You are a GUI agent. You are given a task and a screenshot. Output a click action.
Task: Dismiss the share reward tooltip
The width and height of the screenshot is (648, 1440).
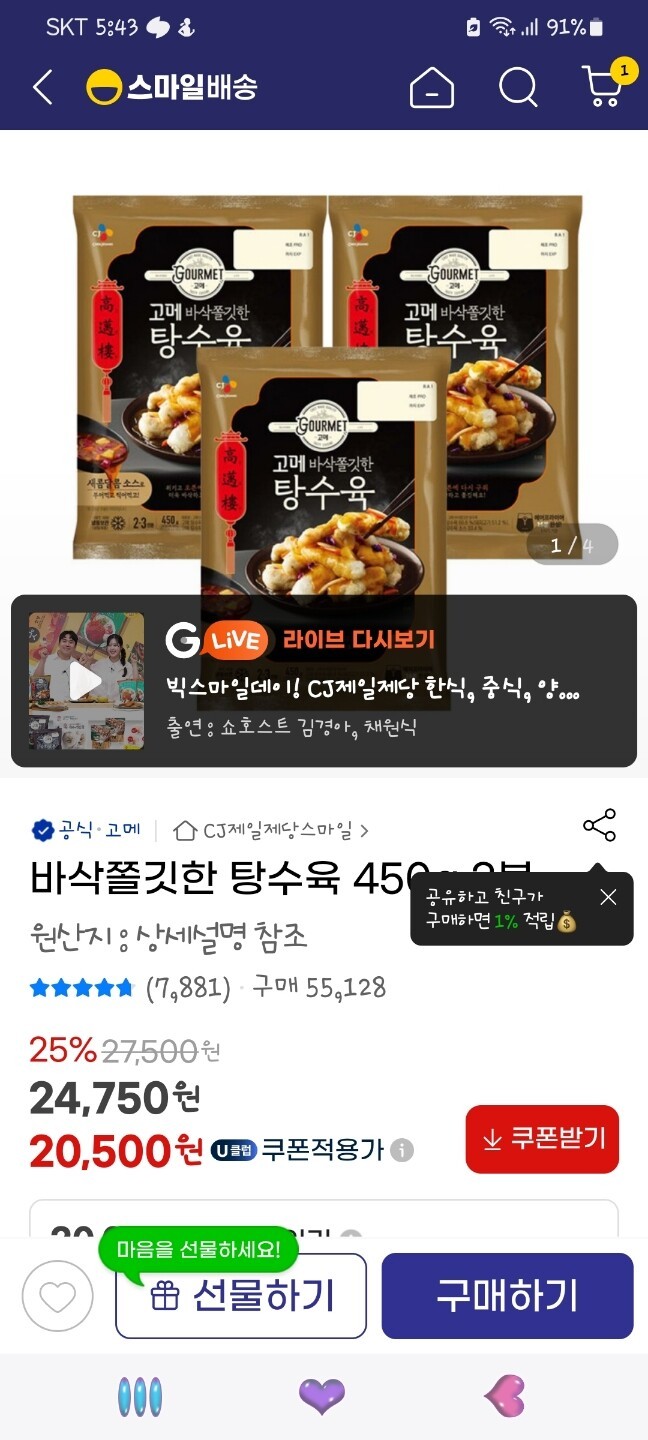pos(608,897)
